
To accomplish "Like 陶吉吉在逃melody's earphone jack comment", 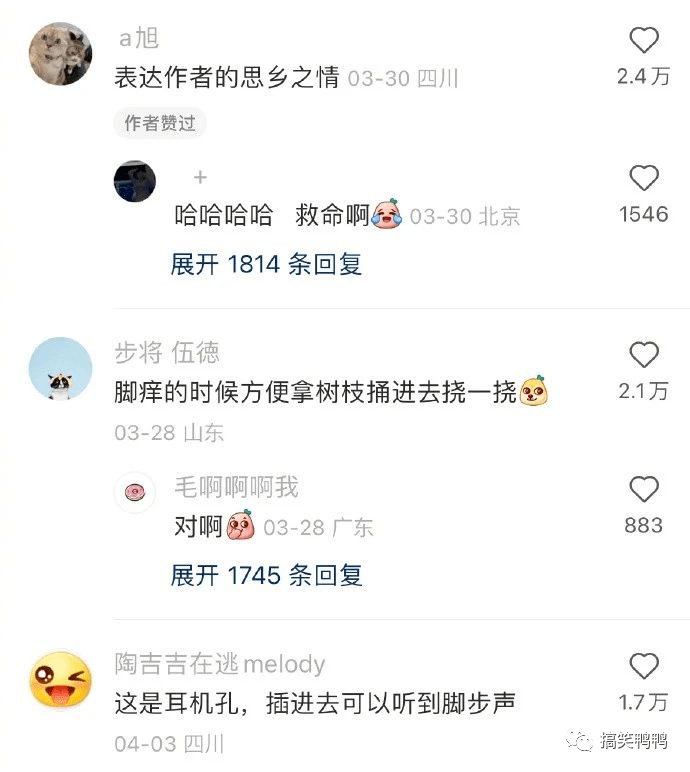I will [644, 666].
